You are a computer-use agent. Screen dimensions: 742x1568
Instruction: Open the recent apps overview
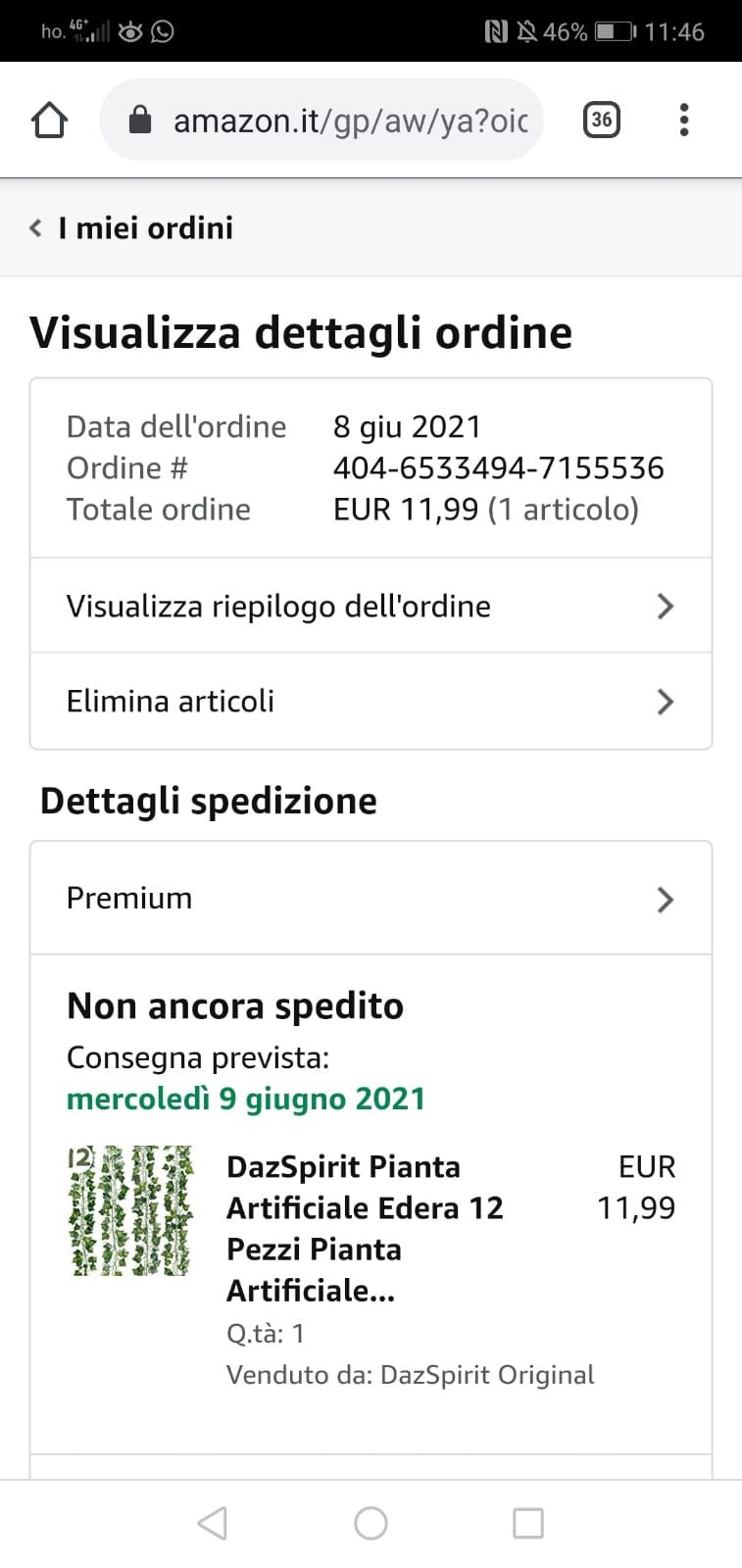pyautogui.click(x=528, y=1523)
